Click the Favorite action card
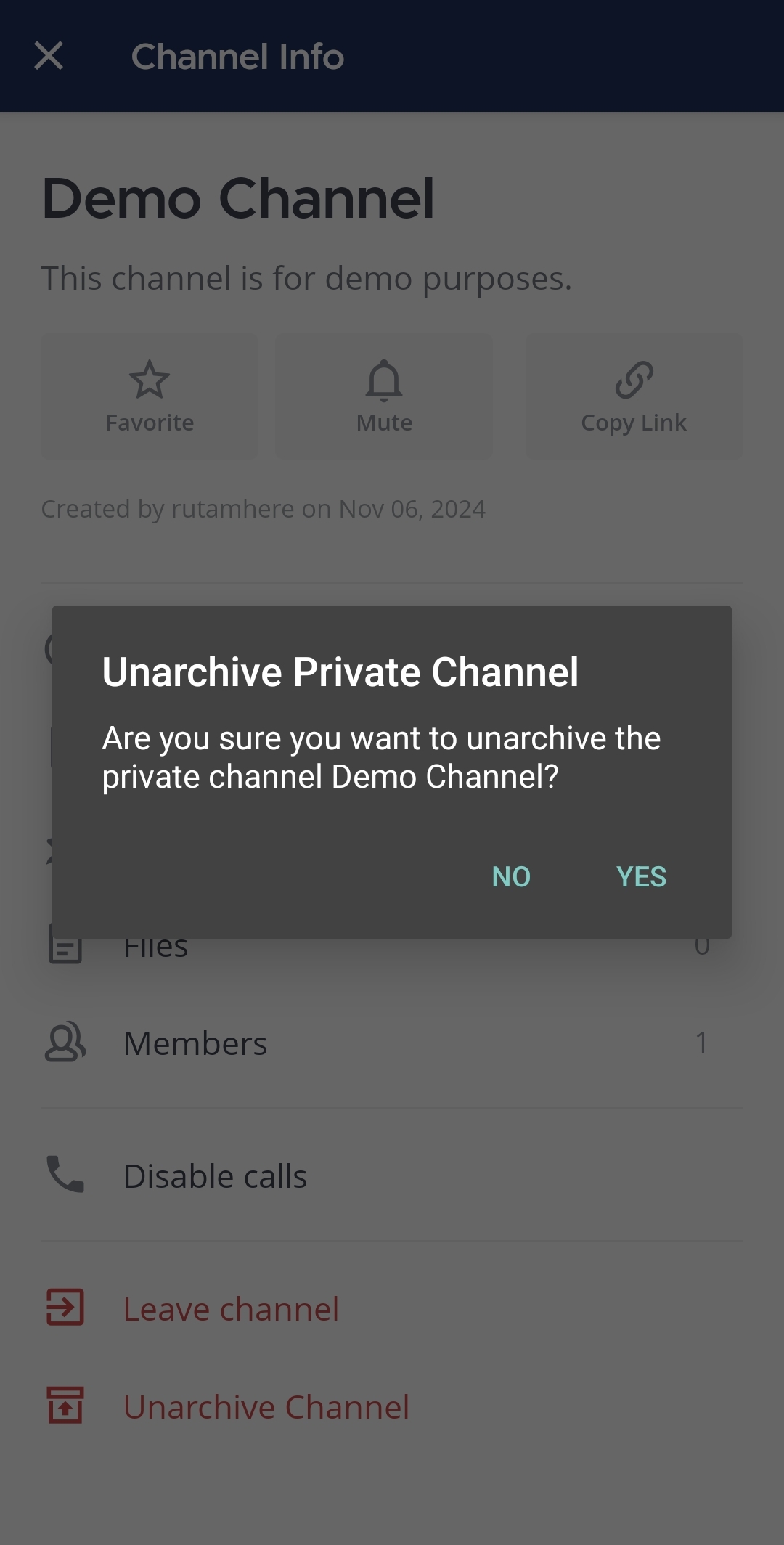This screenshot has height=1545, width=784. [x=150, y=396]
